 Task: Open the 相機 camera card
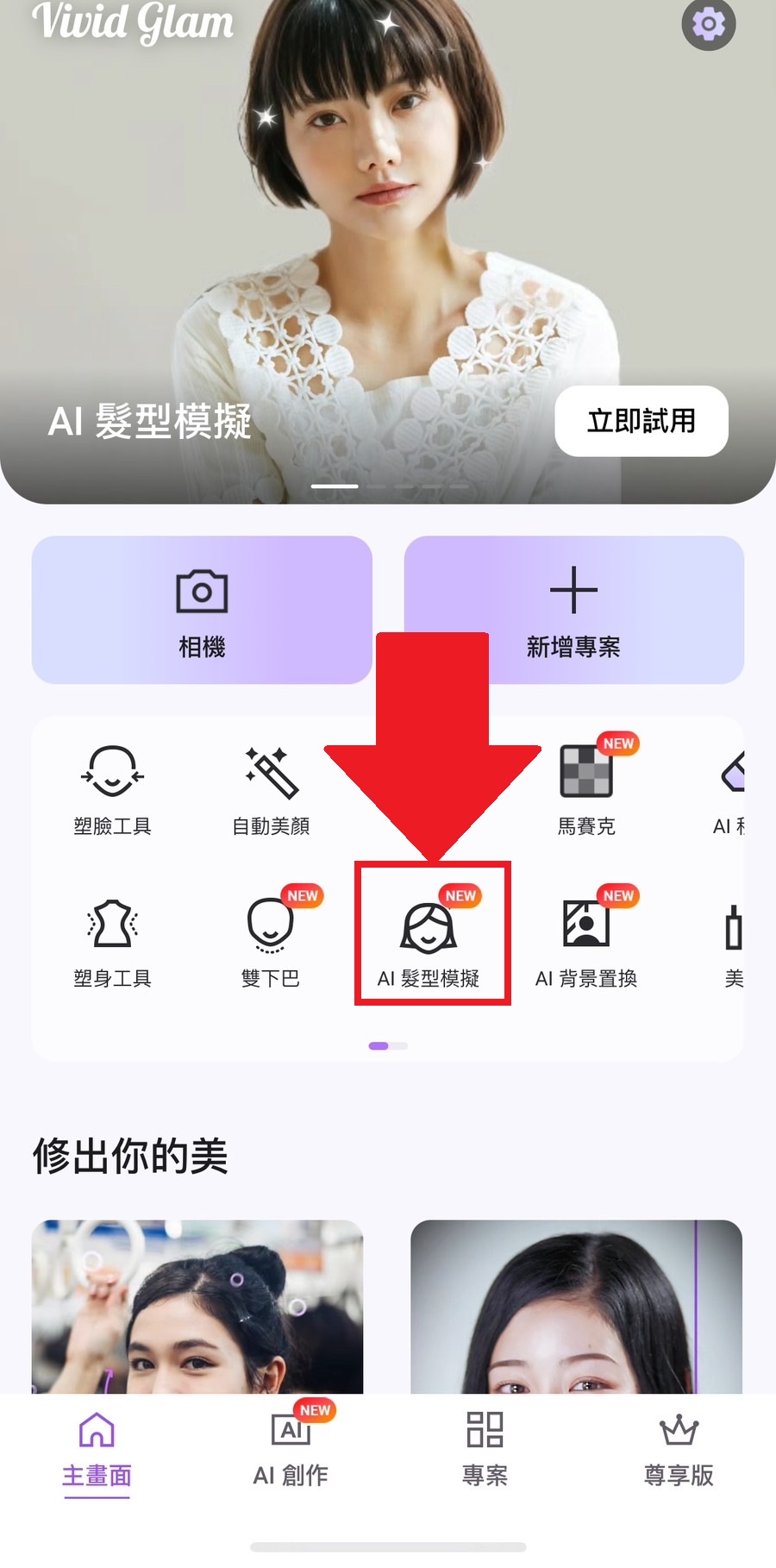coord(202,610)
